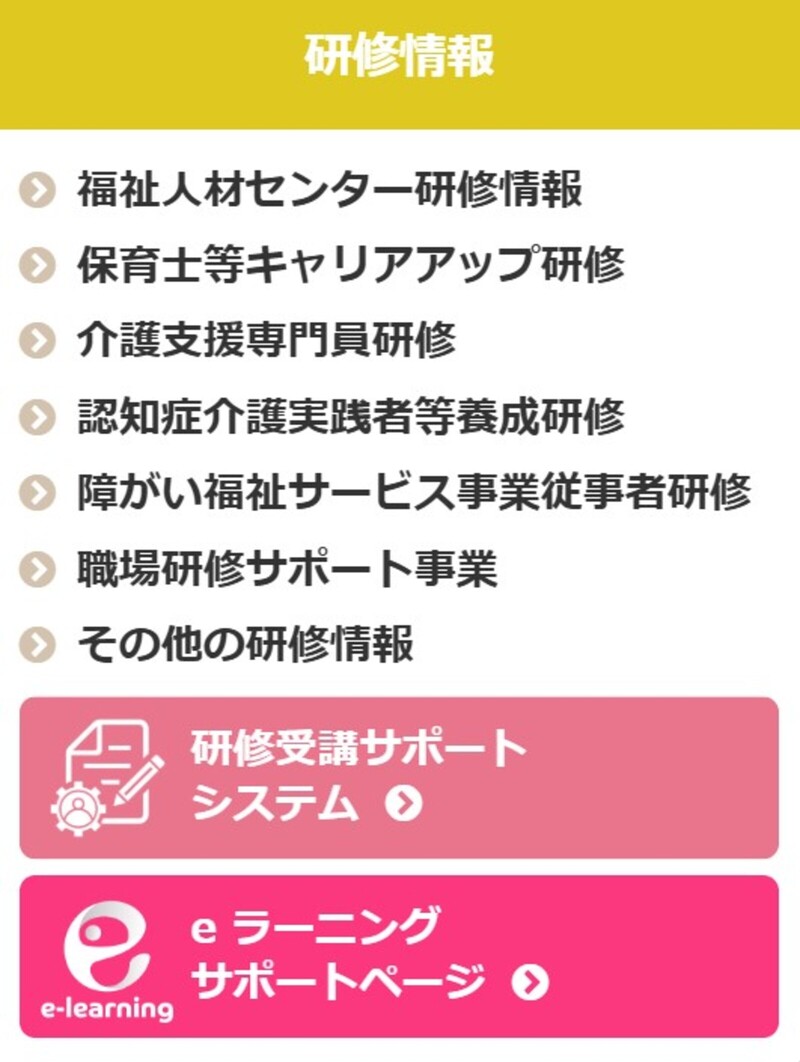Screen dimensions: 800x1062
Task: Open 認知症介護実践者等養成研修 link
Action: (x=351, y=417)
